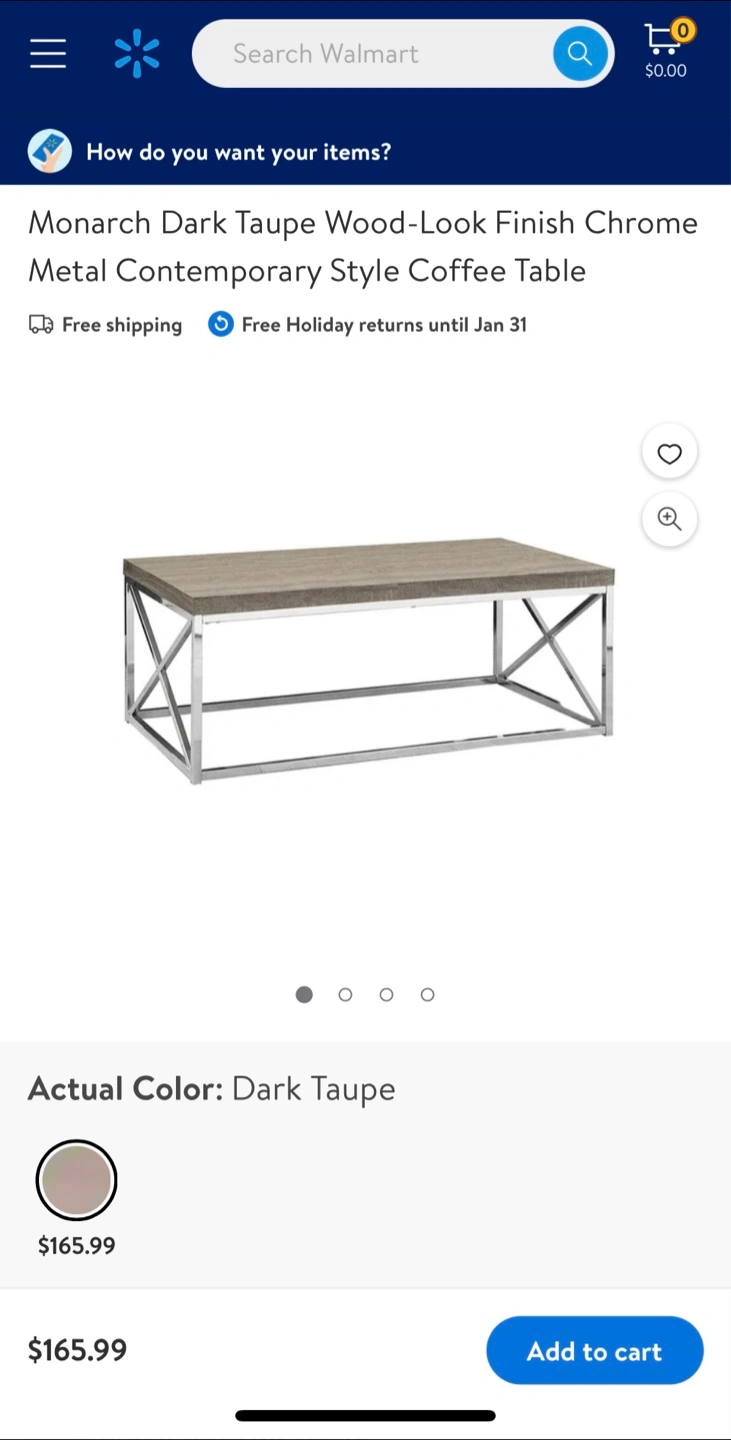
Task: Select the Dark Taupe color swatch
Action: [77, 1180]
